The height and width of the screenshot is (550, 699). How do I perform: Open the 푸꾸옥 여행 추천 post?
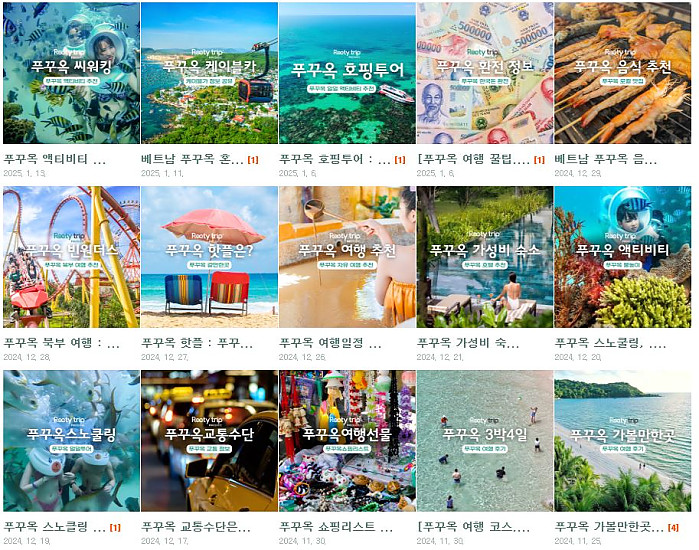[x=346, y=257]
